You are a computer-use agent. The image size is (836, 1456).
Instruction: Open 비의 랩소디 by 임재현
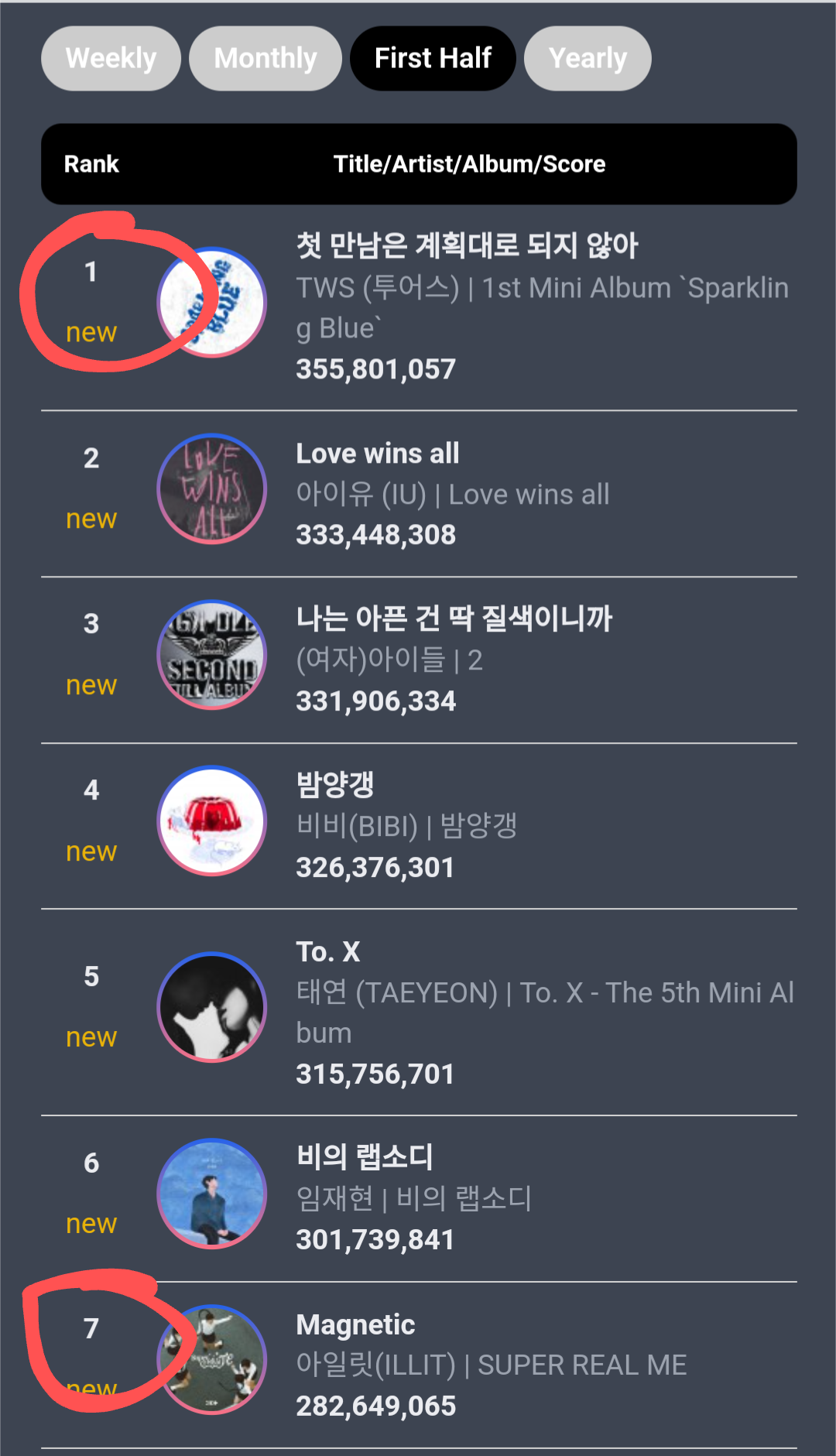point(365,1158)
